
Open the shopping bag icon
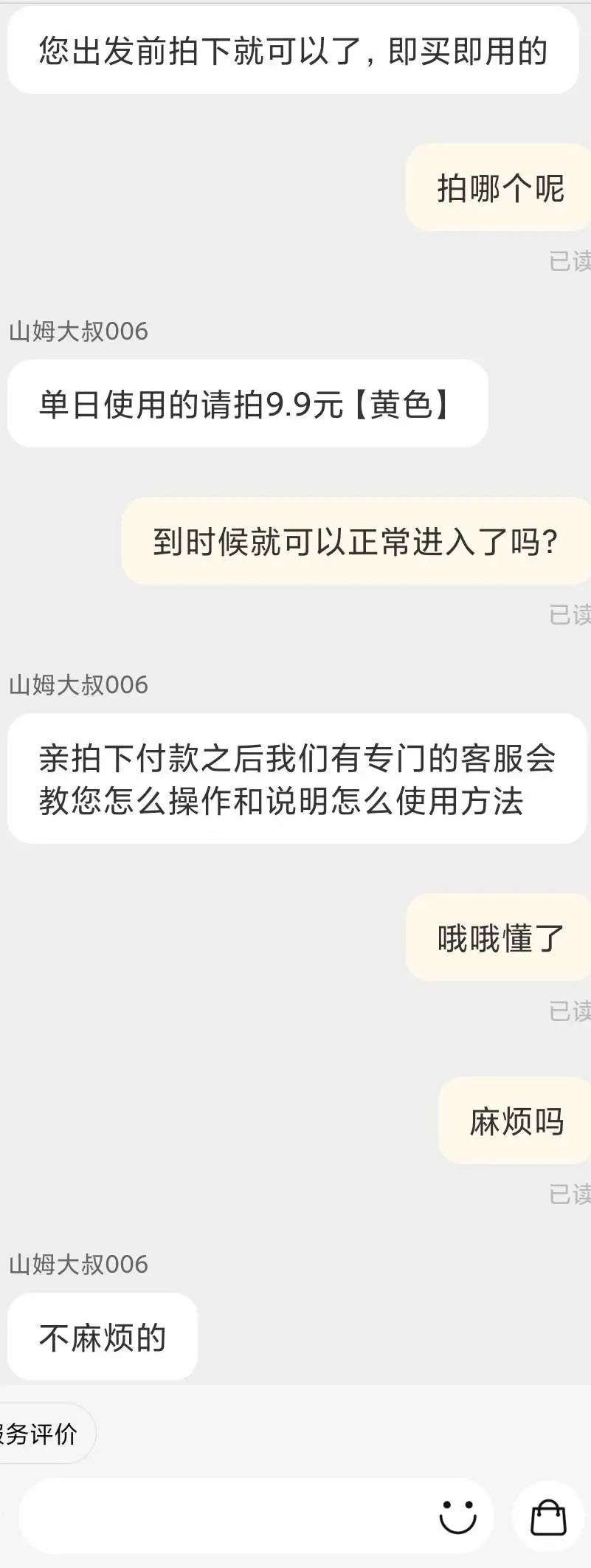[x=548, y=1516]
